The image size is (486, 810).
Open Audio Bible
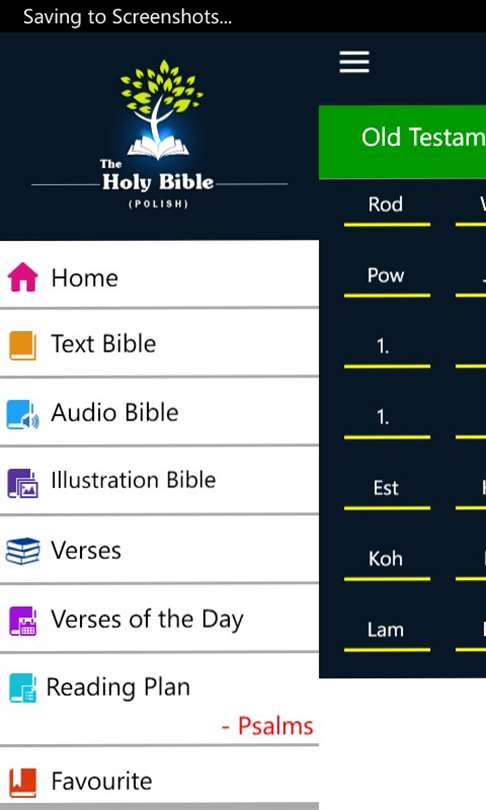pos(159,412)
